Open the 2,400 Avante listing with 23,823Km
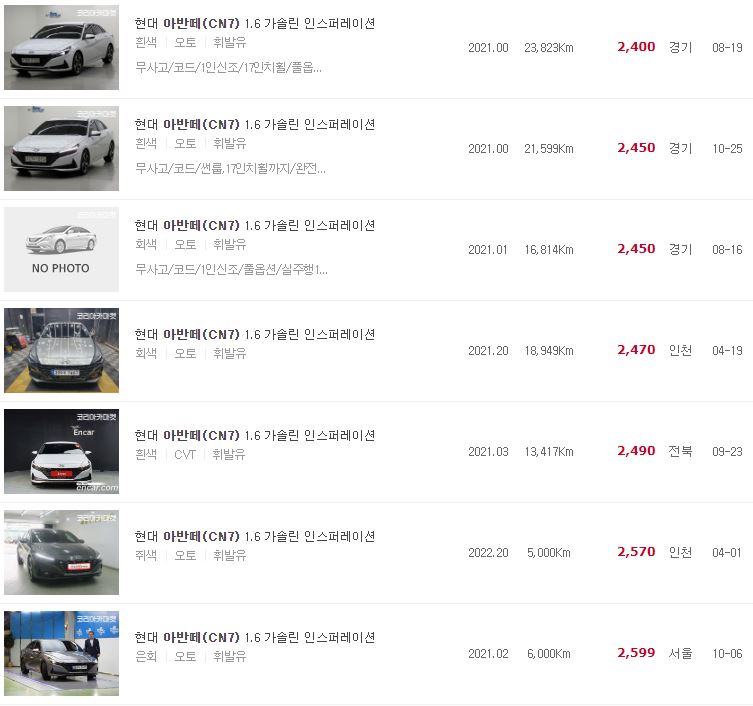This screenshot has height=706, width=753. (x=255, y=24)
